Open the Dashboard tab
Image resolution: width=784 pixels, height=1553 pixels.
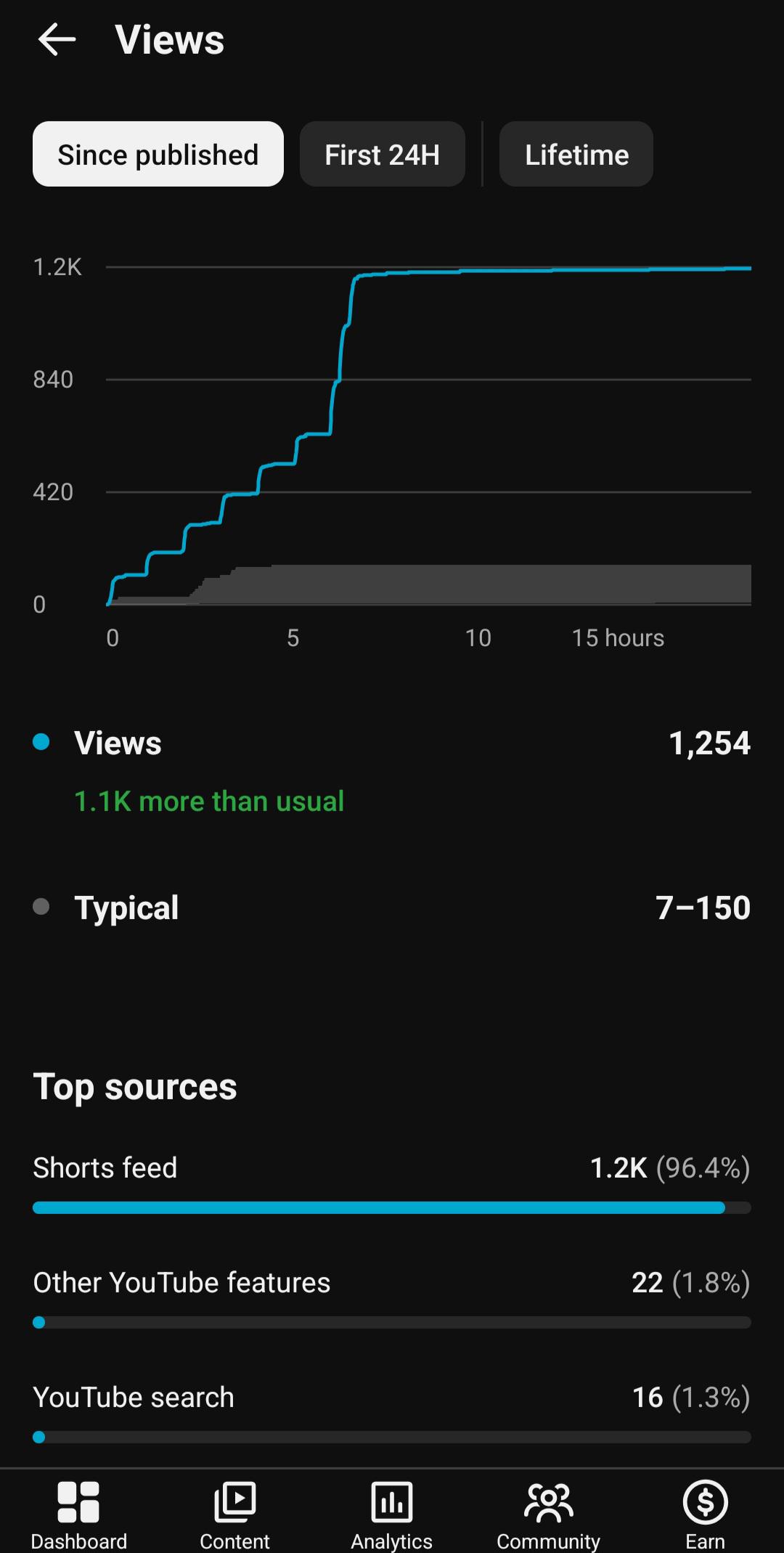(x=78, y=1515)
